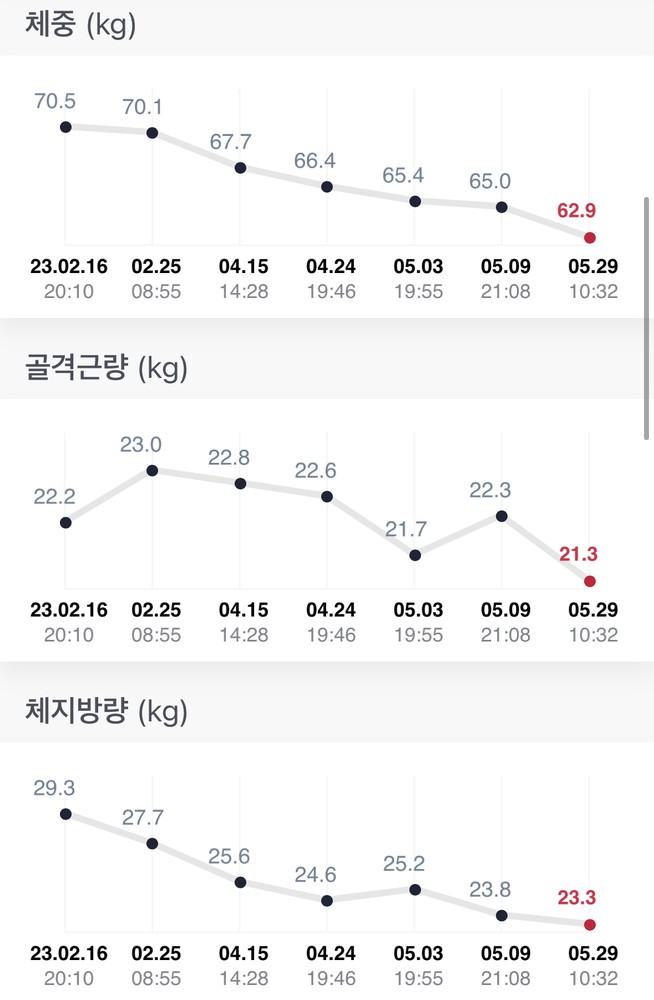This screenshot has width=654, height=1000.
Task: Select the 23.0 skeletal muscle point for 02.25
Action: pos(153,470)
